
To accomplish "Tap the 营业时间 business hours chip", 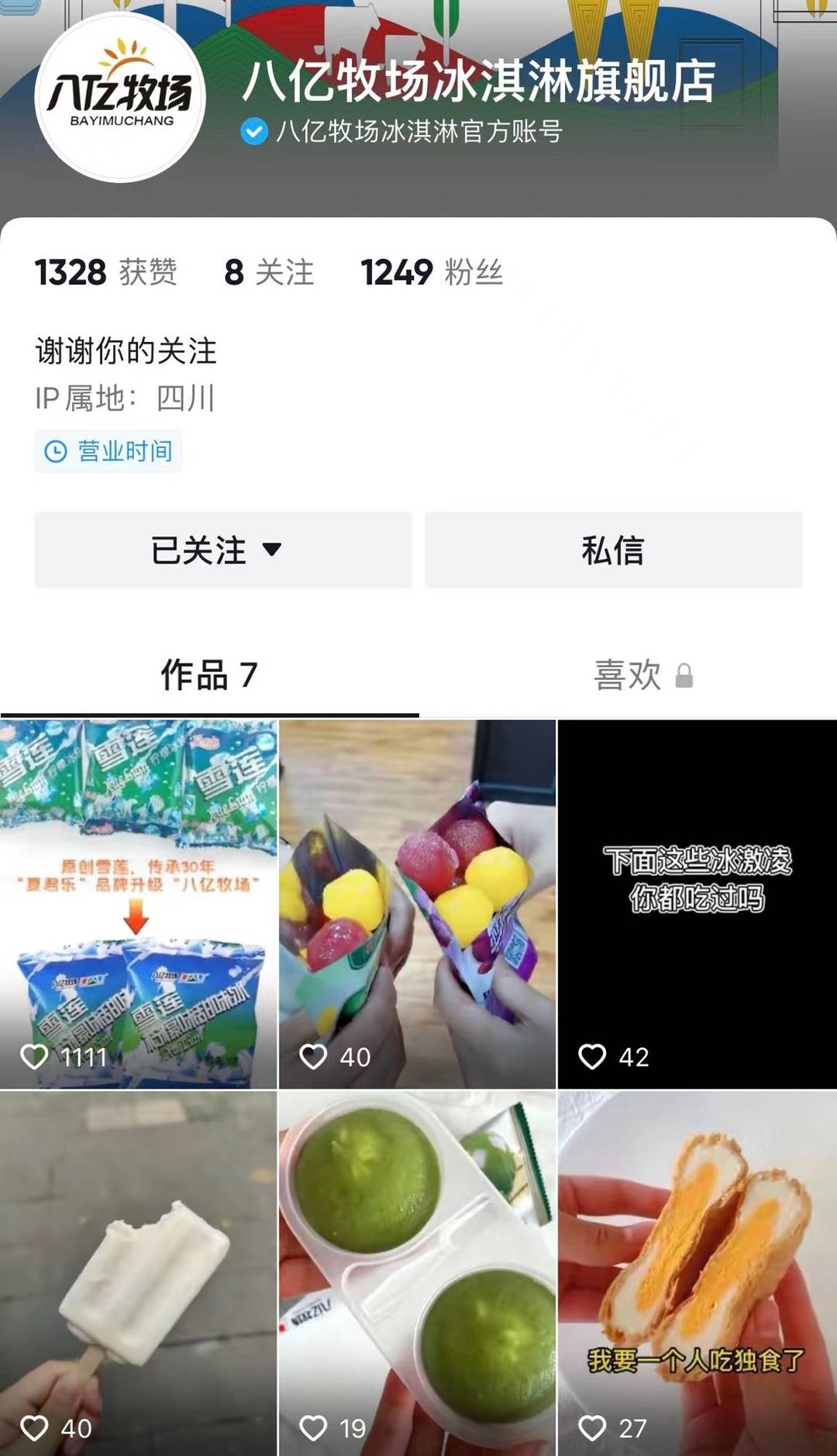I will tap(108, 451).
